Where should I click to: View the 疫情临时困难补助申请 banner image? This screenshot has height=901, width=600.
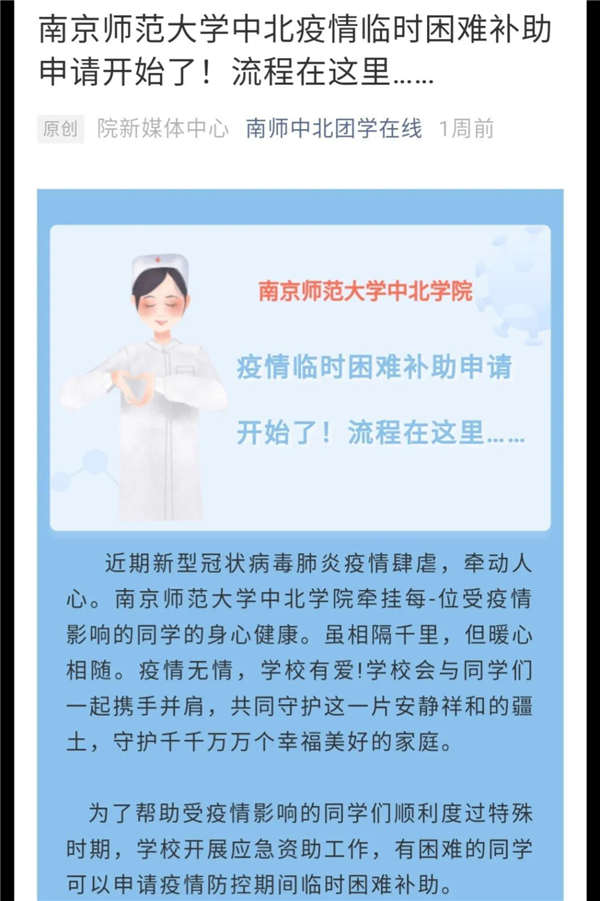coord(300,378)
